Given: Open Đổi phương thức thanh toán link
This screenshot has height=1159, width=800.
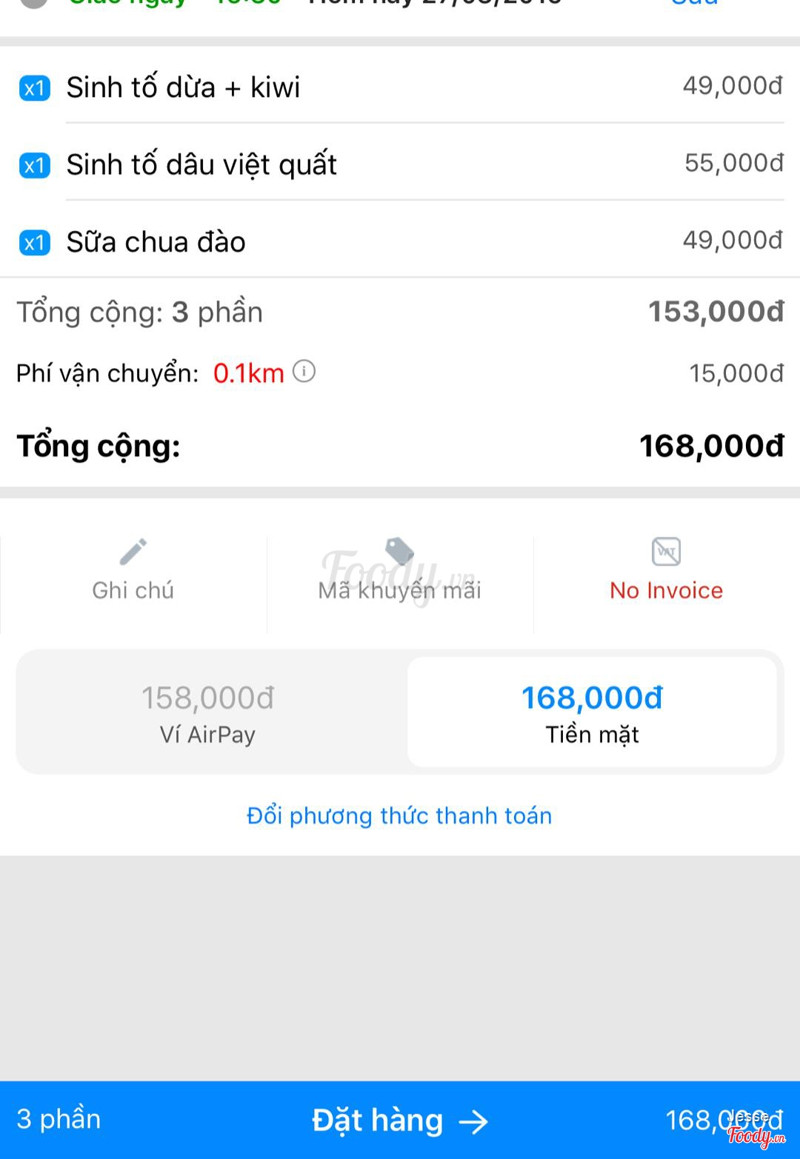Looking at the screenshot, I should coord(399,816).
